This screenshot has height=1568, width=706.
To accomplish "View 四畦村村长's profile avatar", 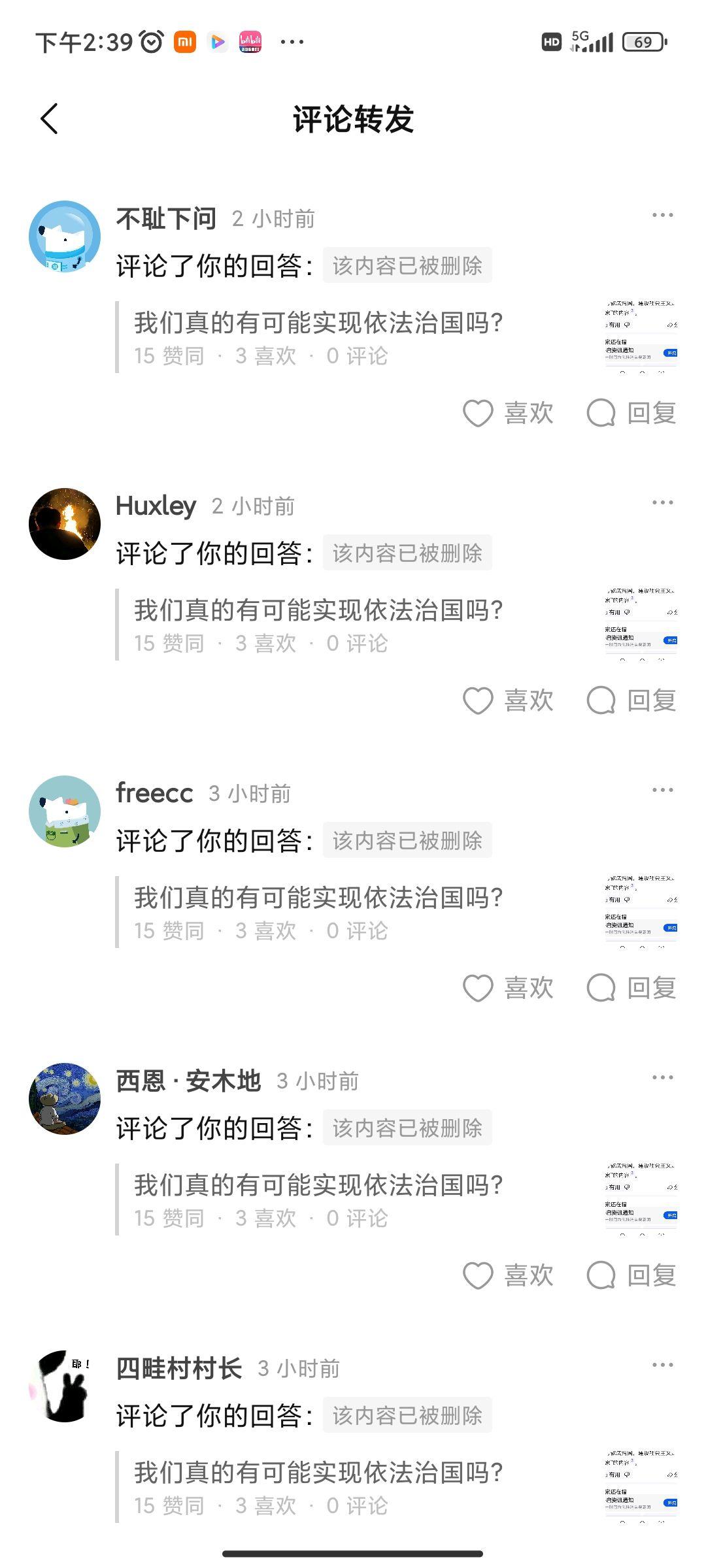I will click(65, 1386).
